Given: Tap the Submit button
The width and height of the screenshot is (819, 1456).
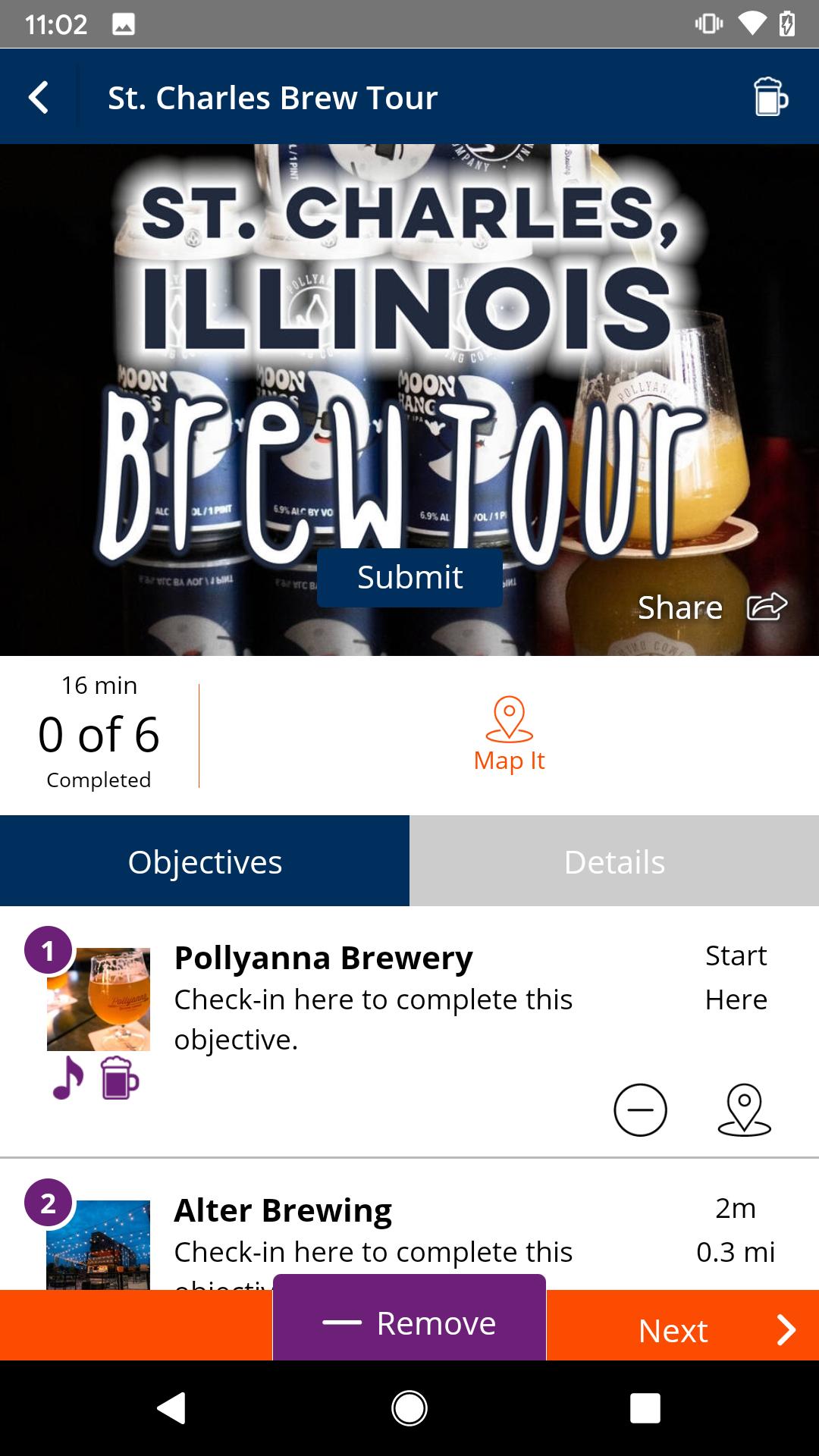Looking at the screenshot, I should pyautogui.click(x=409, y=578).
